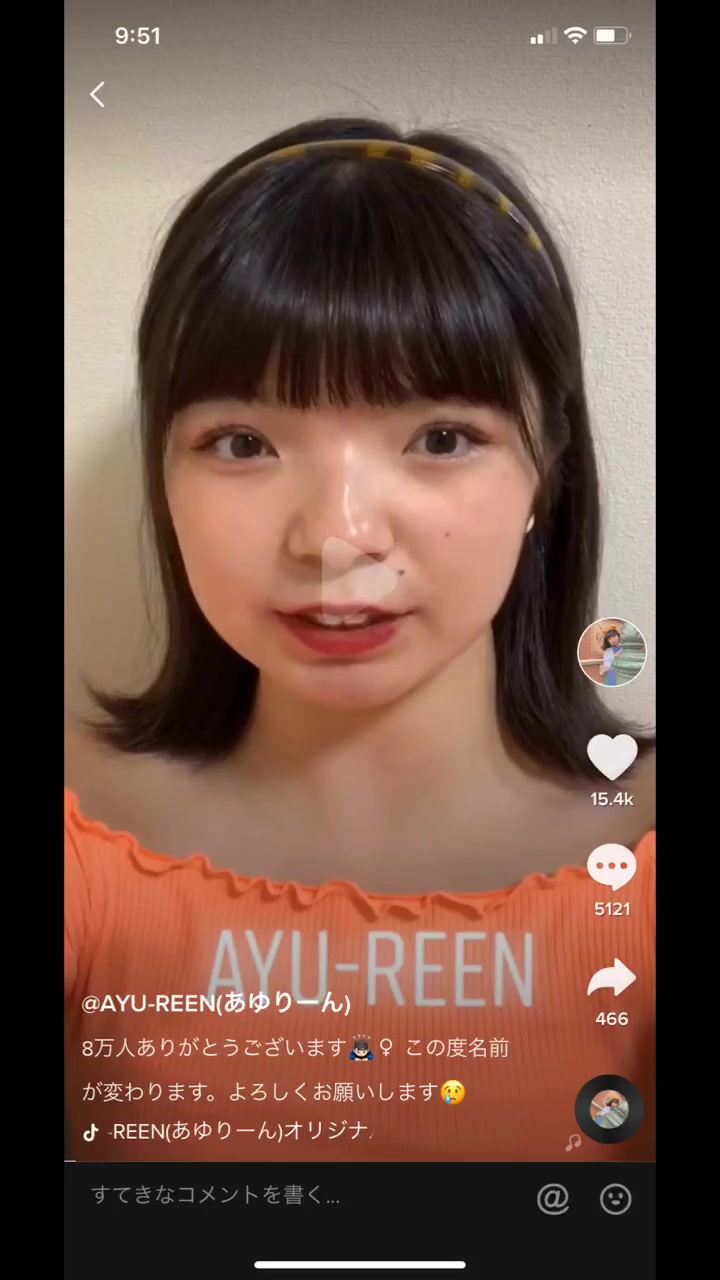Open the comments with 5121 replies
720x1280 pixels.
pos(612,868)
